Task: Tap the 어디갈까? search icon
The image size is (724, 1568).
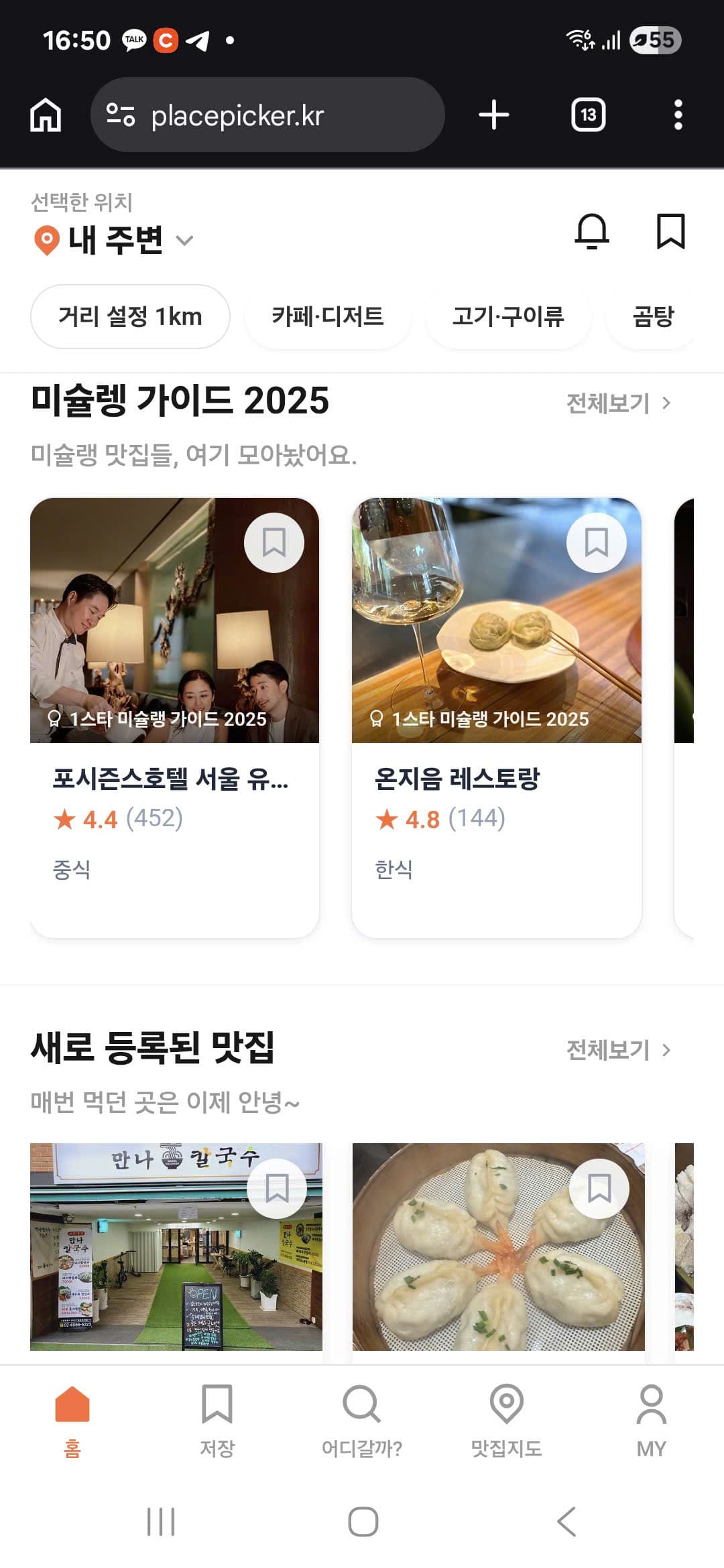Action: click(x=361, y=1414)
